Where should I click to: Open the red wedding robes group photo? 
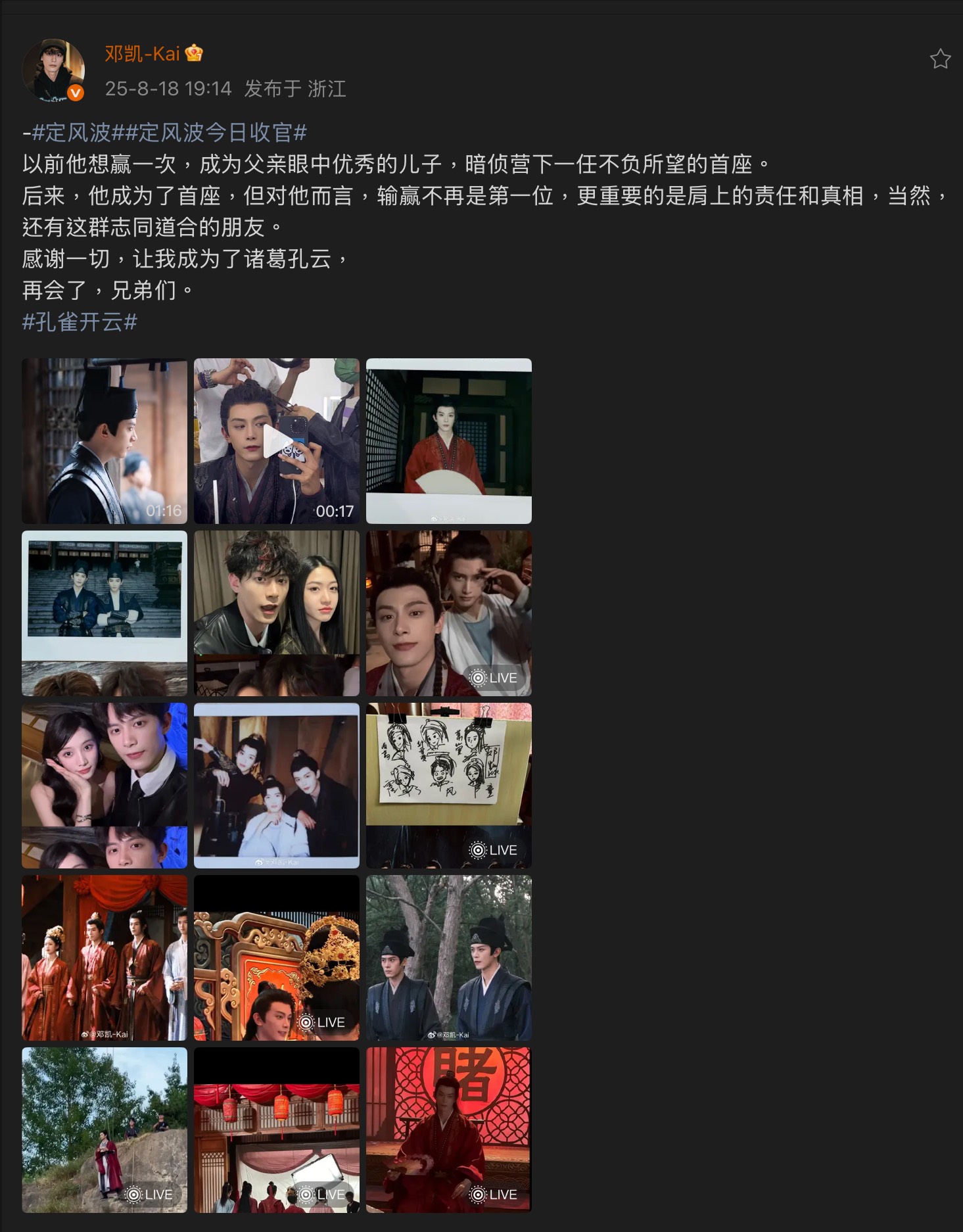[105, 958]
